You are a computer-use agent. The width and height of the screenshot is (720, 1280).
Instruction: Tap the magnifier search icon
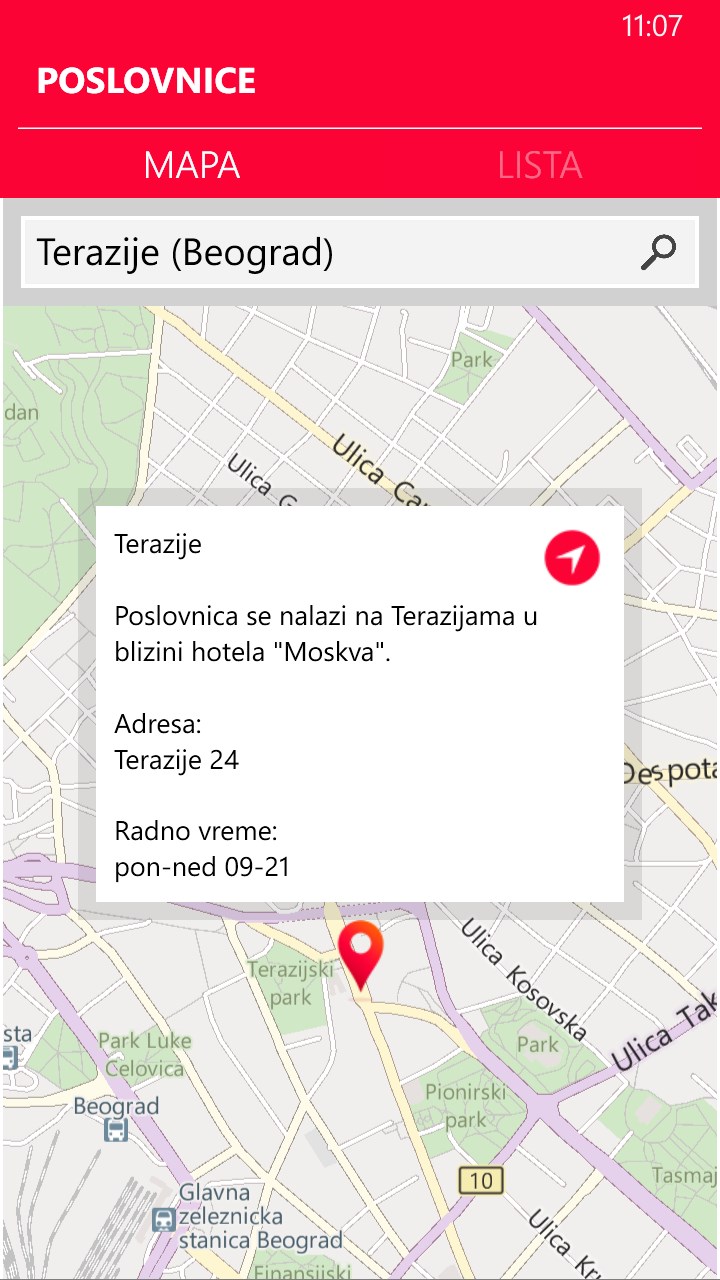pyautogui.click(x=658, y=253)
